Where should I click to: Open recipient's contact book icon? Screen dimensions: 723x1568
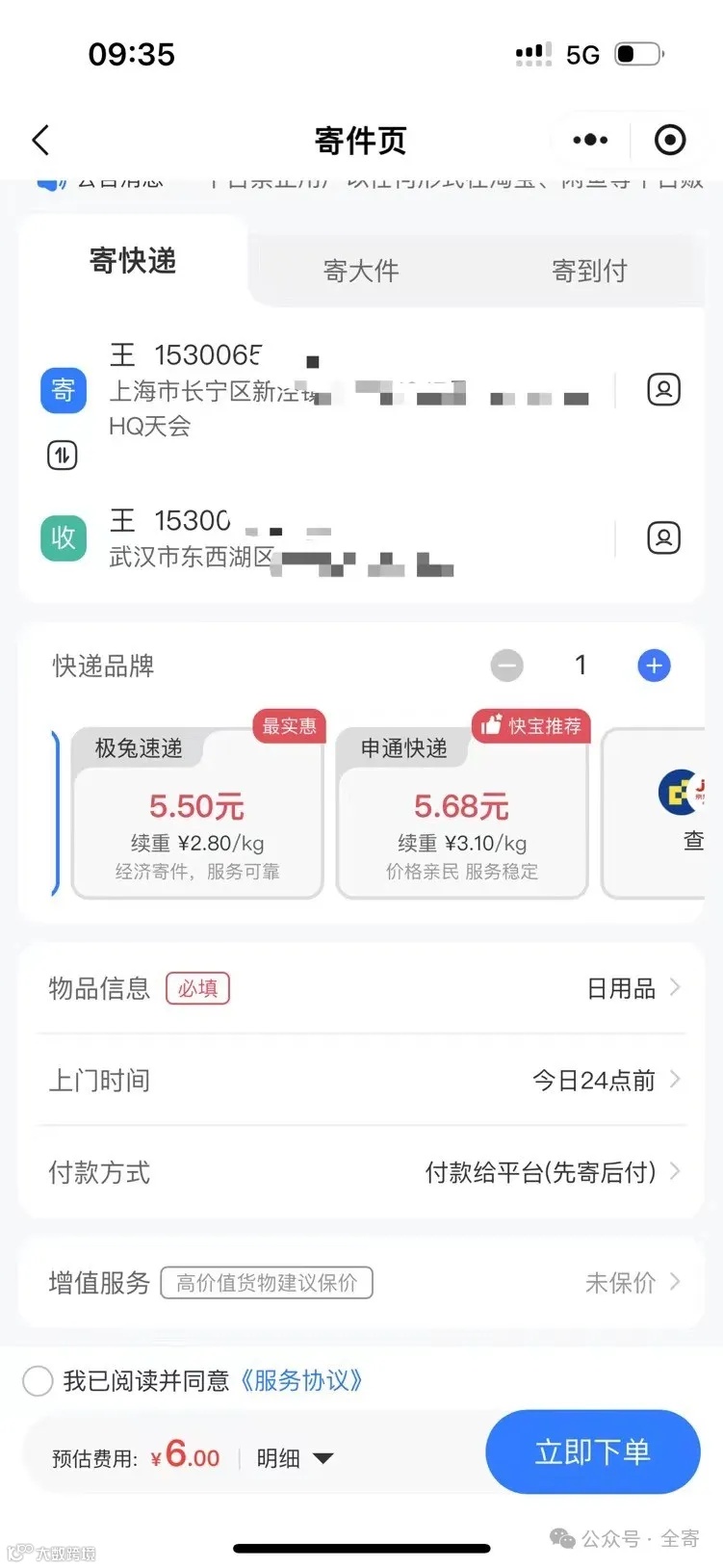click(662, 538)
